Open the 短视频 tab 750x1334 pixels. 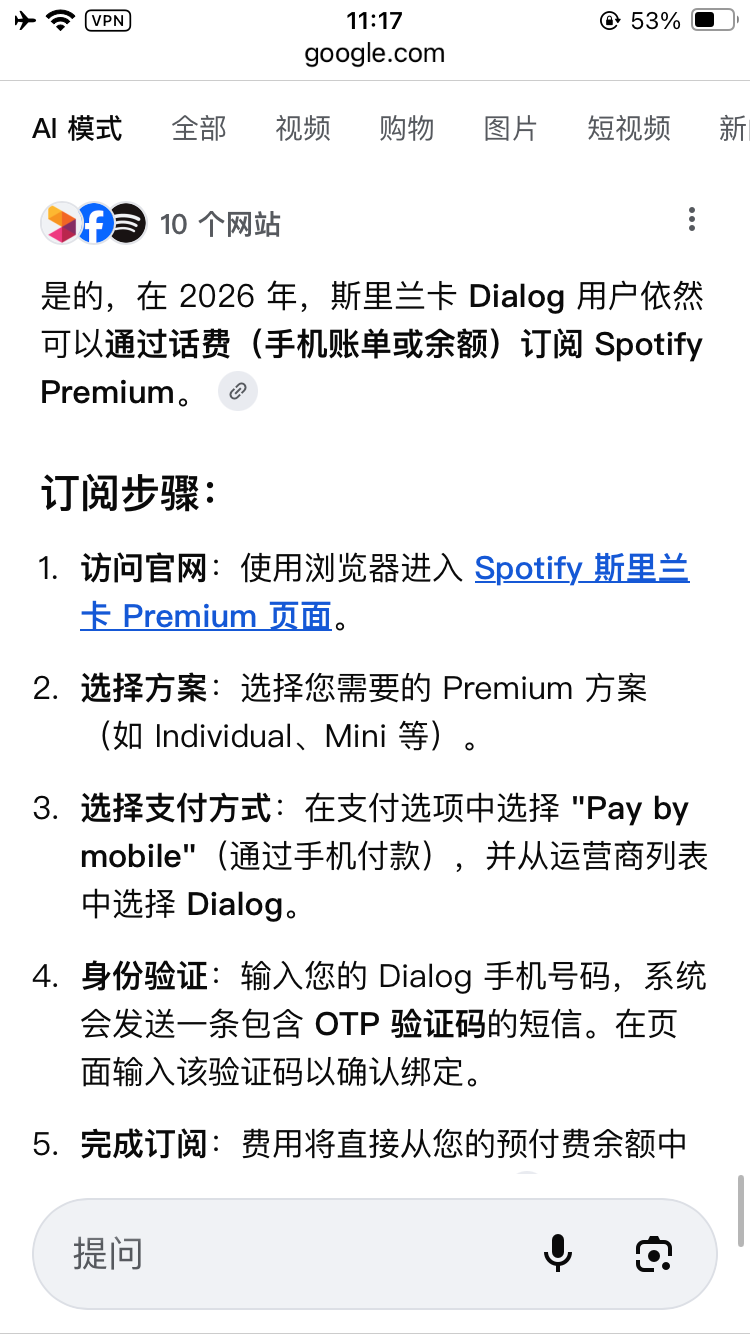pos(628,128)
